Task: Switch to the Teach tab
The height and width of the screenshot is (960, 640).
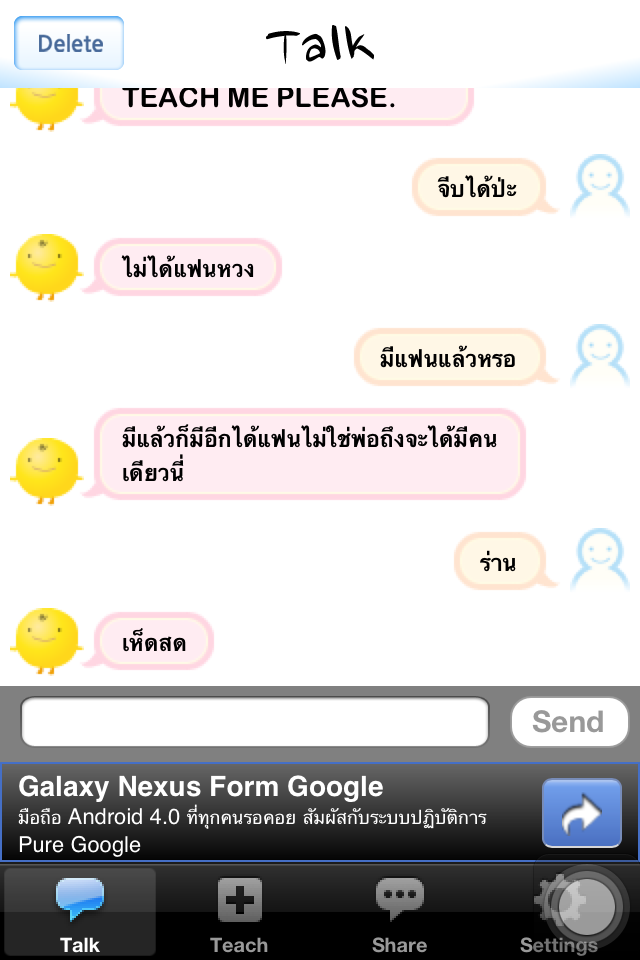Action: pyautogui.click(x=239, y=912)
